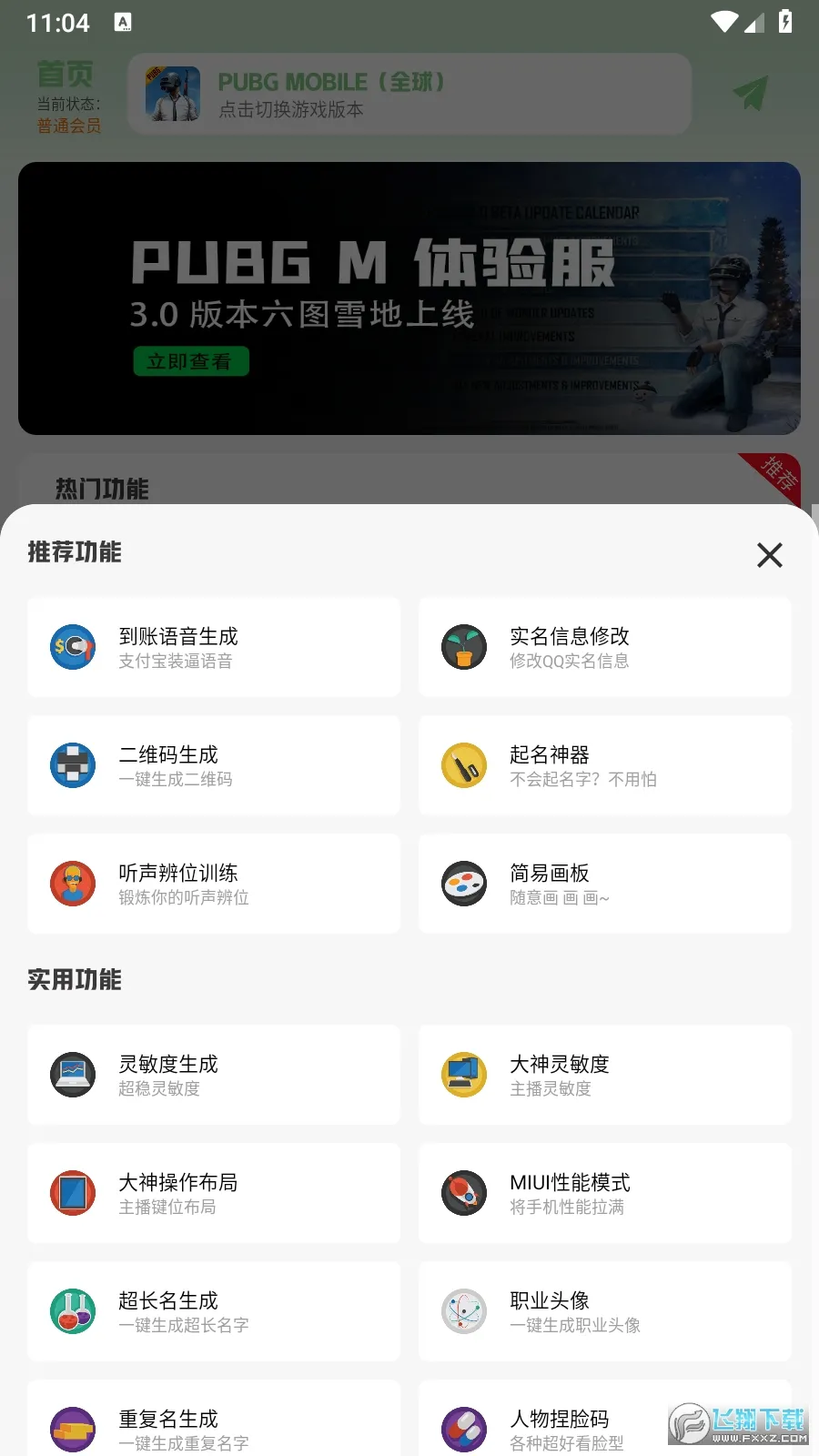Select 二维码生成 card
Viewport: 819px width, 1456px height.
coord(214,765)
